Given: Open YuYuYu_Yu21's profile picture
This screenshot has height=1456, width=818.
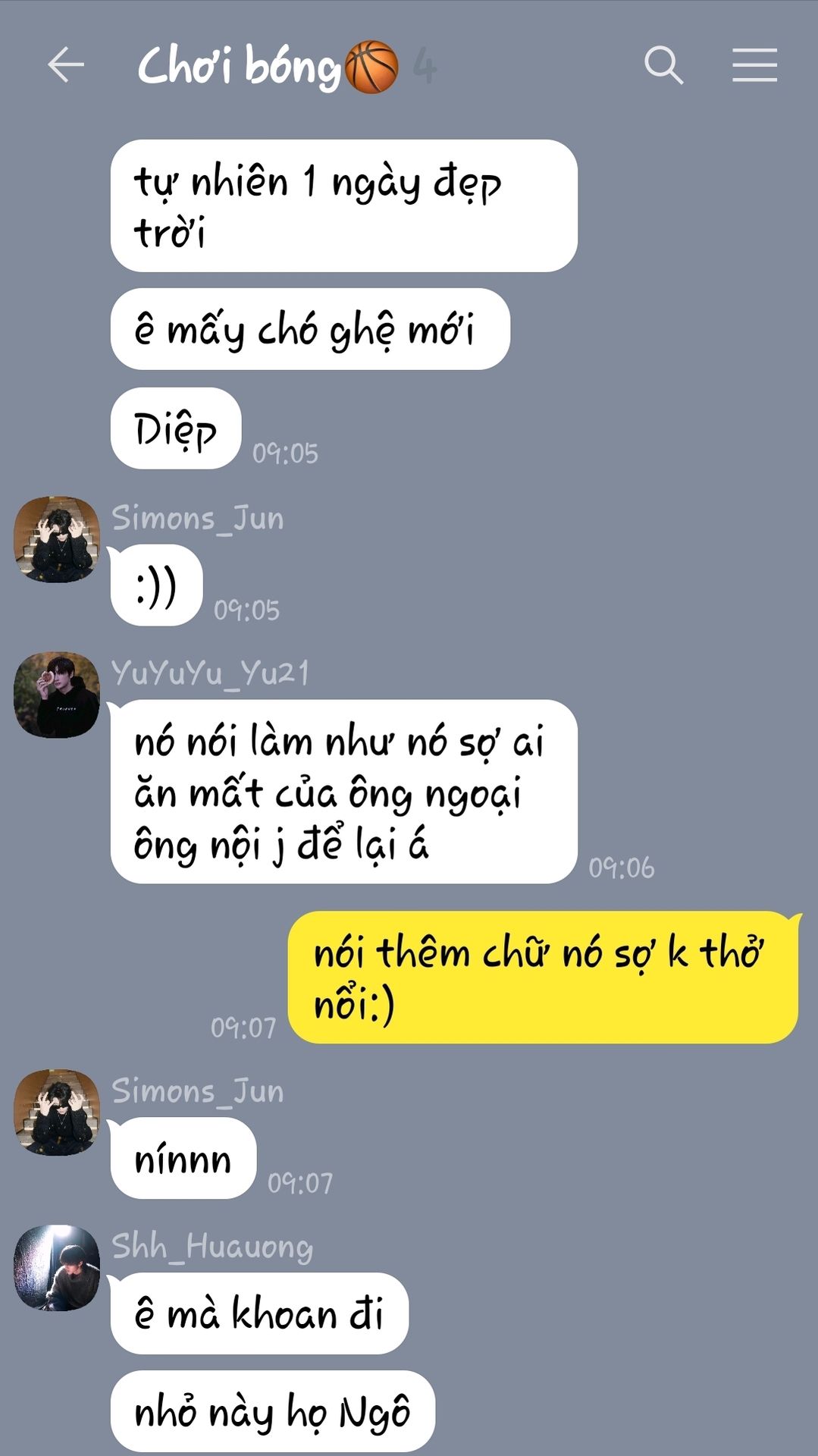Looking at the screenshot, I should [x=57, y=695].
